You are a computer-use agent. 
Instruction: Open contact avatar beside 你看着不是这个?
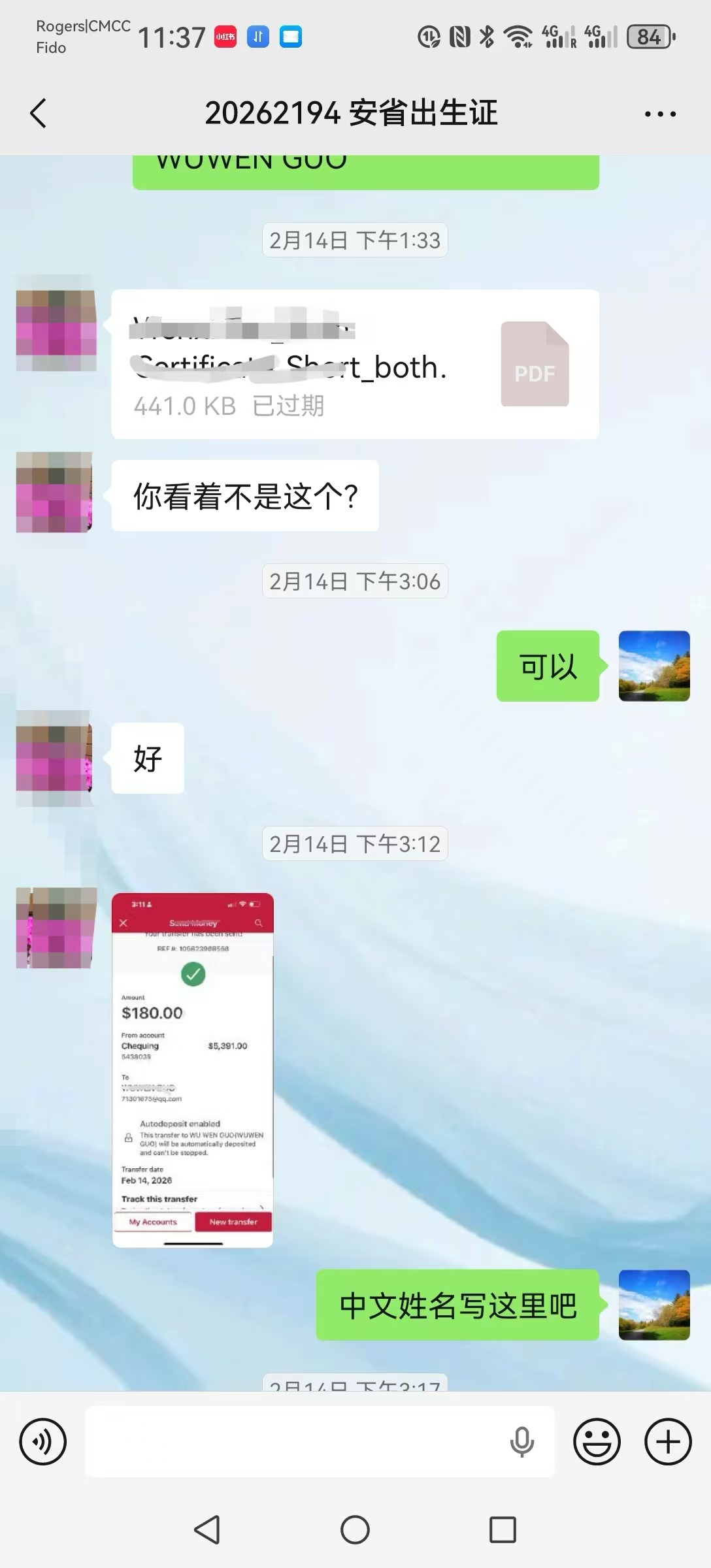[x=55, y=492]
